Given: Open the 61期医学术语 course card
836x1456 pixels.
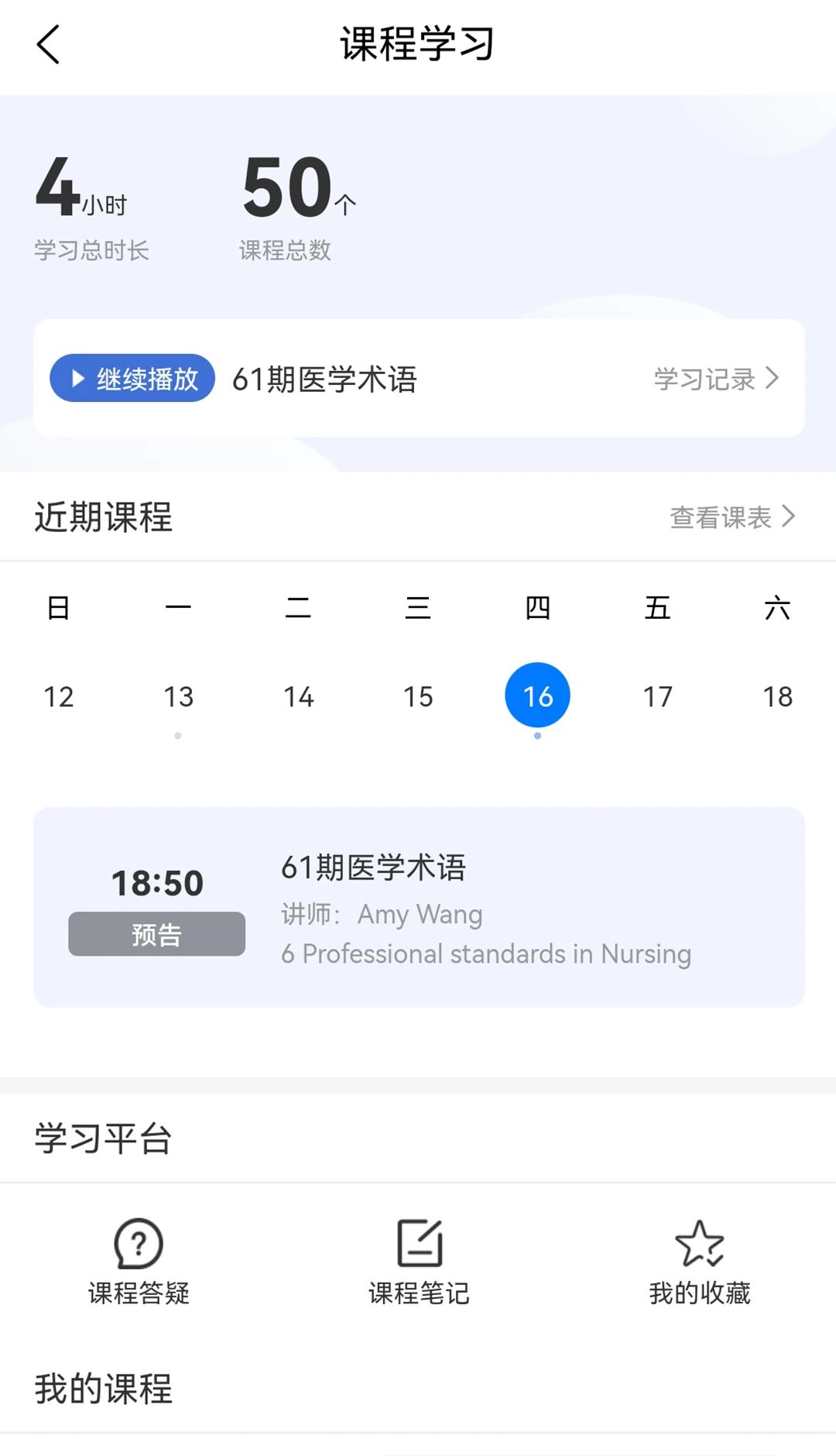Looking at the screenshot, I should coord(418,906).
